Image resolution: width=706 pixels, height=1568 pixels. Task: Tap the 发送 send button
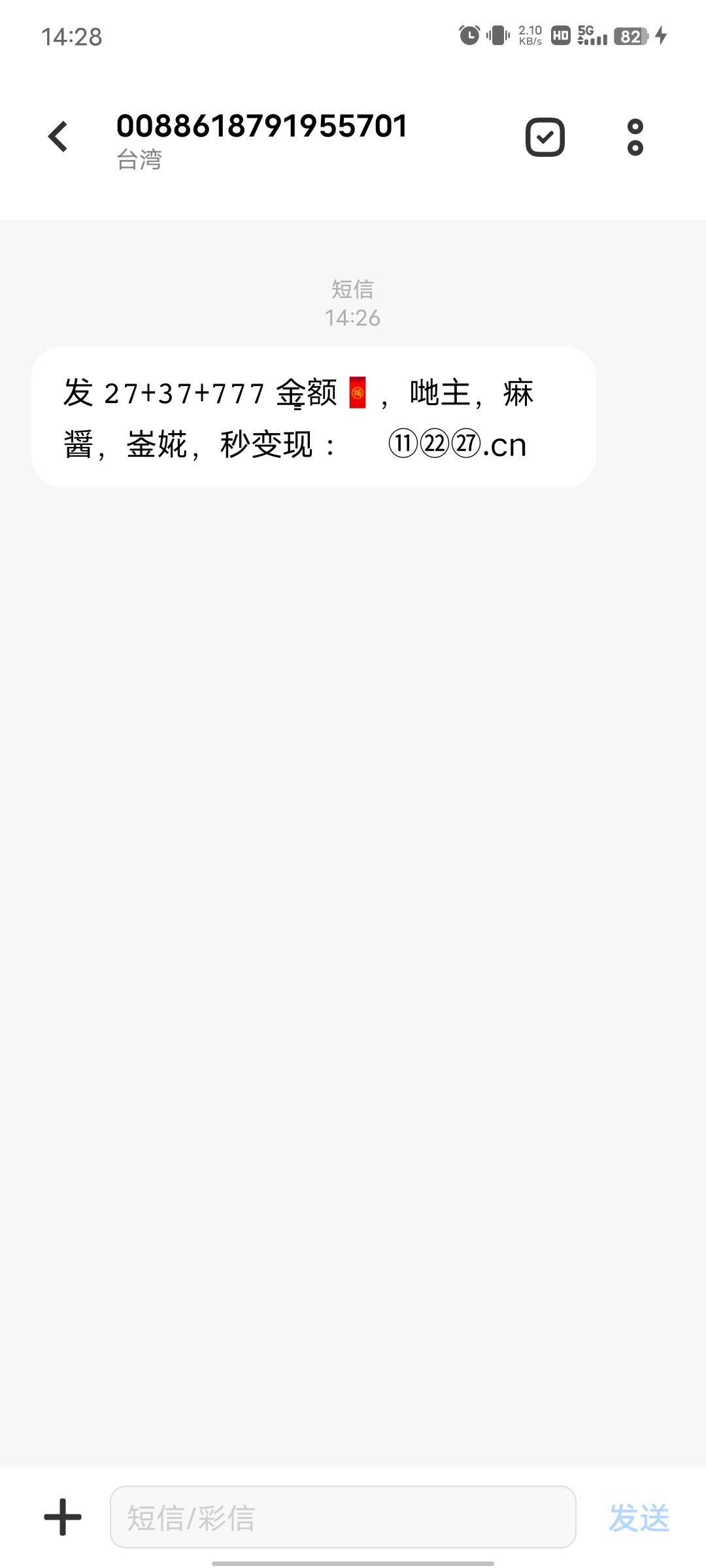tap(639, 1516)
